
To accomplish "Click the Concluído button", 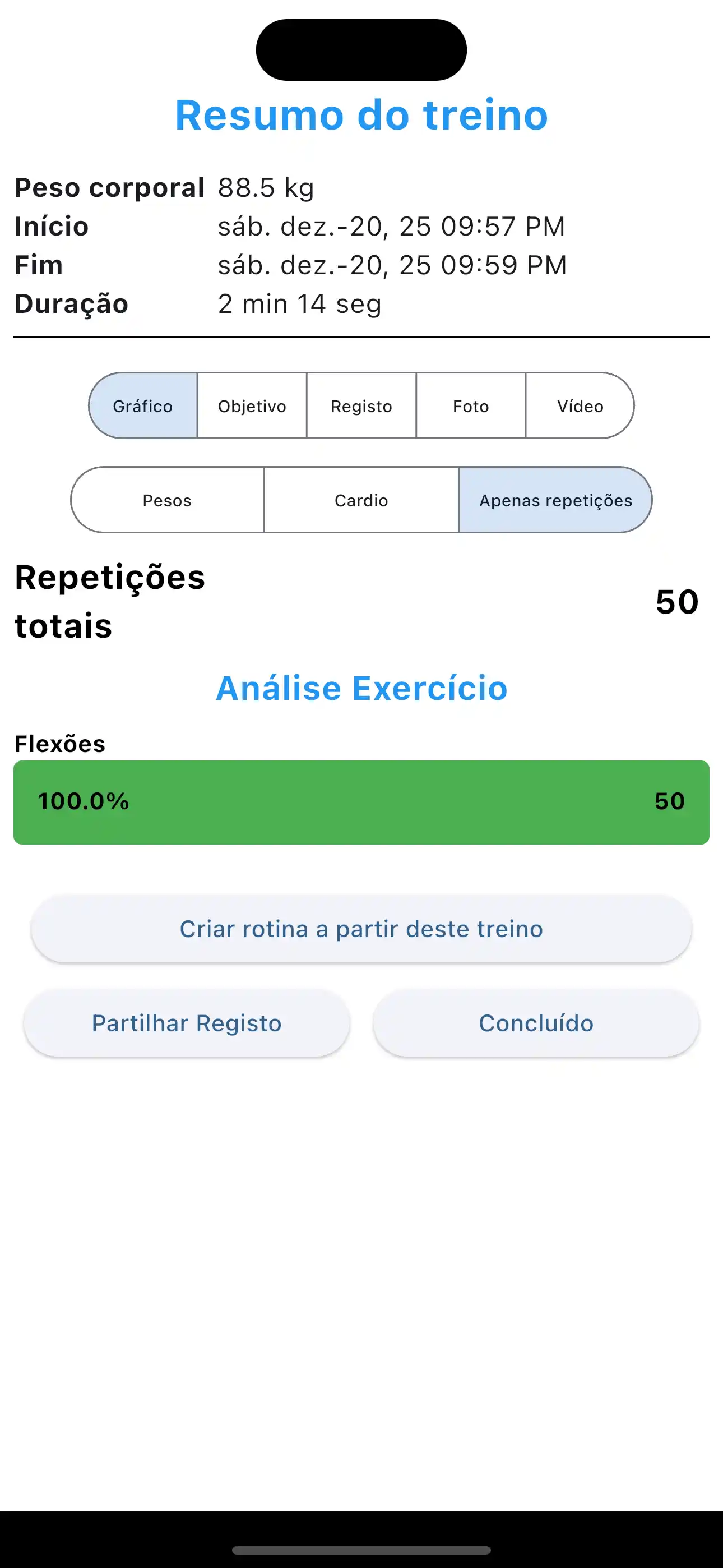I will (x=535, y=1022).
